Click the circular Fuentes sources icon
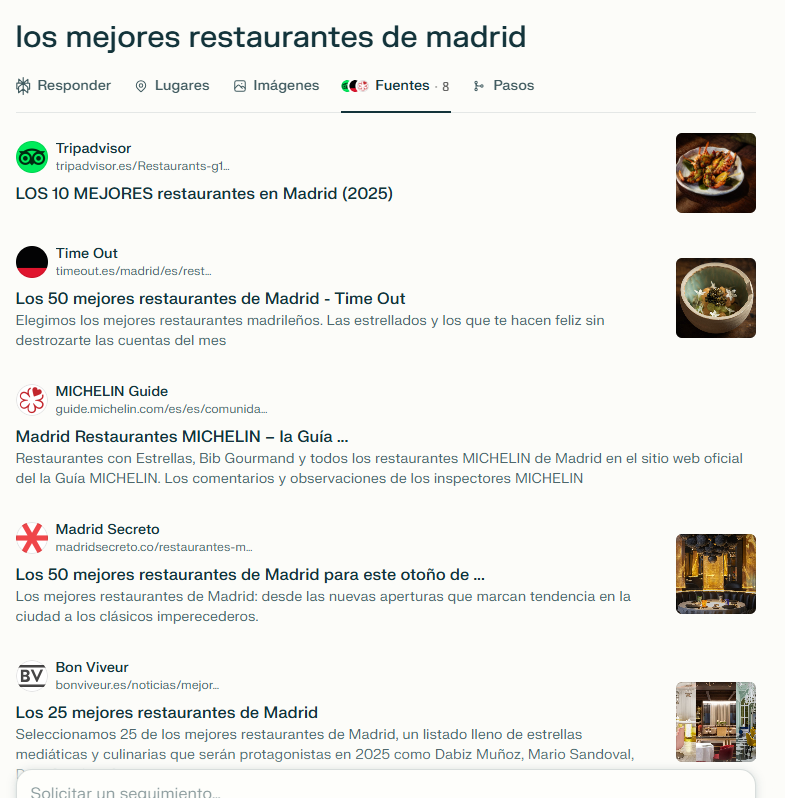This screenshot has width=785, height=798. click(x=355, y=86)
